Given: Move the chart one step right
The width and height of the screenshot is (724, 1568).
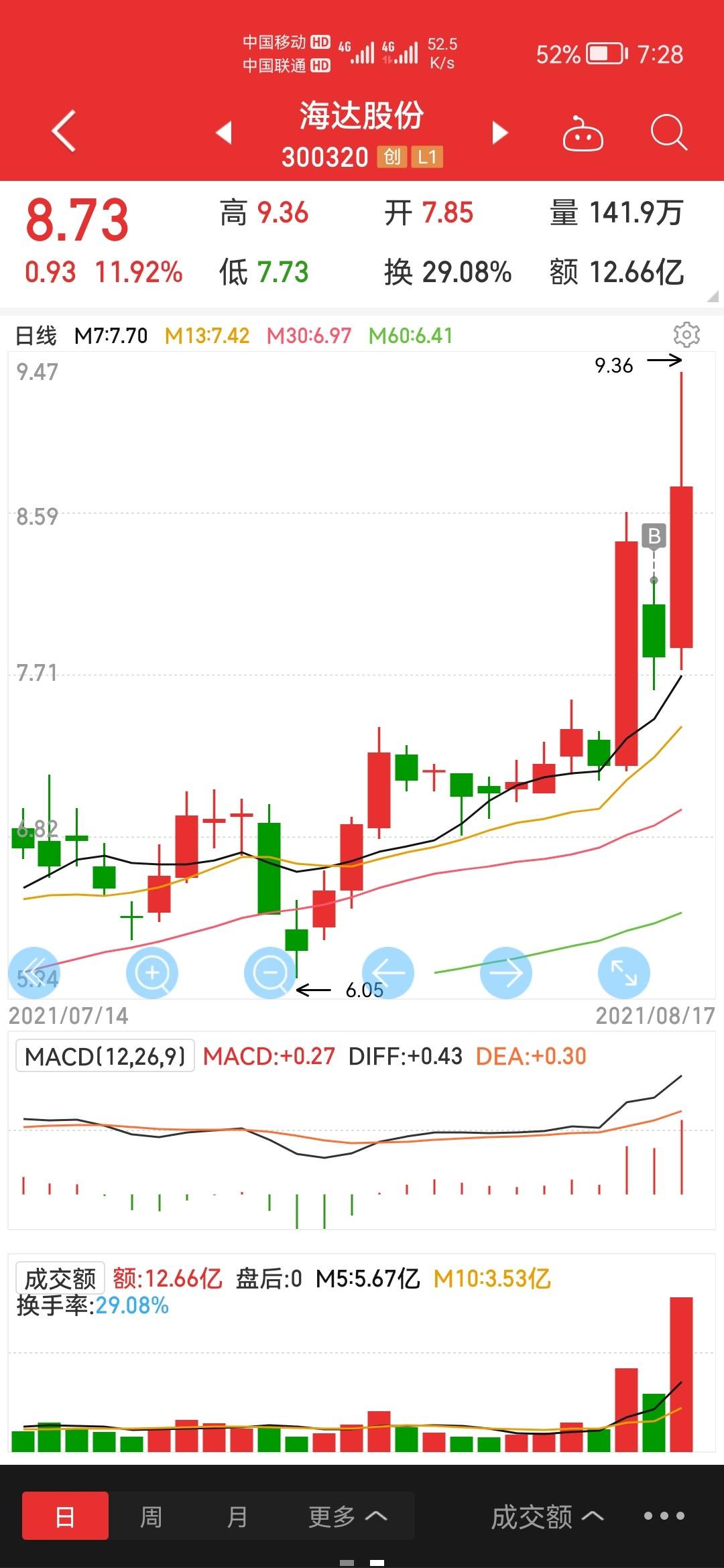Looking at the screenshot, I should [506, 973].
